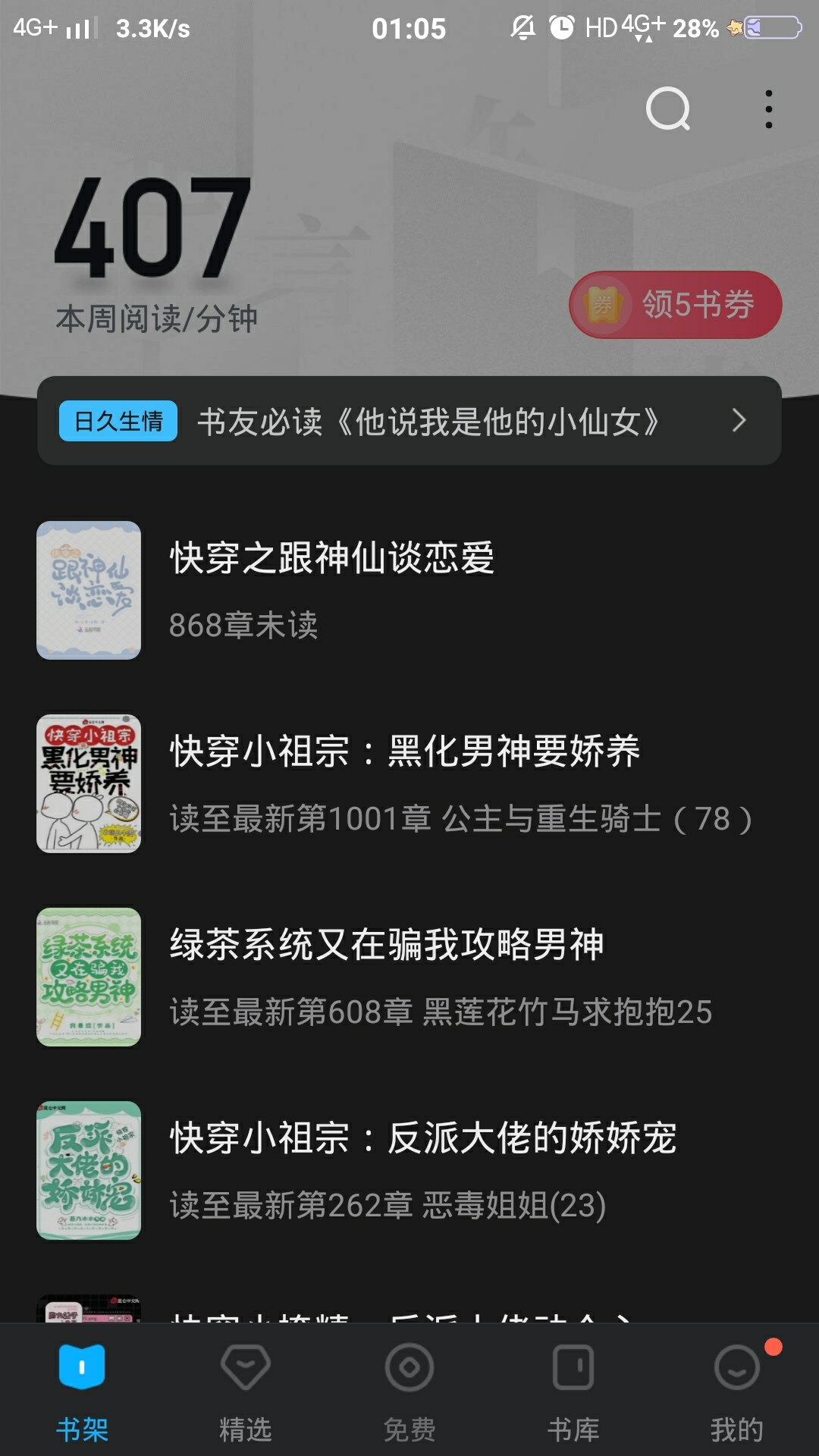Open the three-dot overflow menu
This screenshot has height=1456, width=819.
(769, 109)
